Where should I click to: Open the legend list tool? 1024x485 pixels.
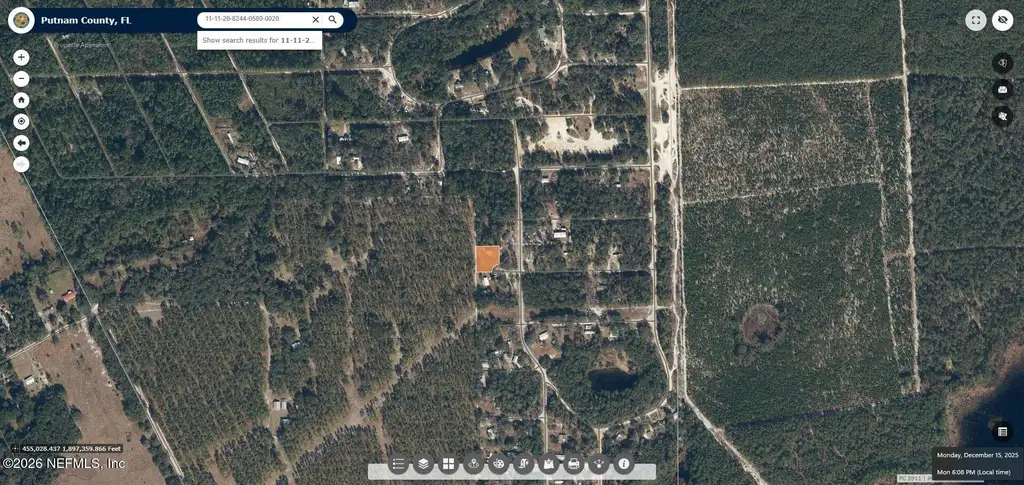[398, 464]
